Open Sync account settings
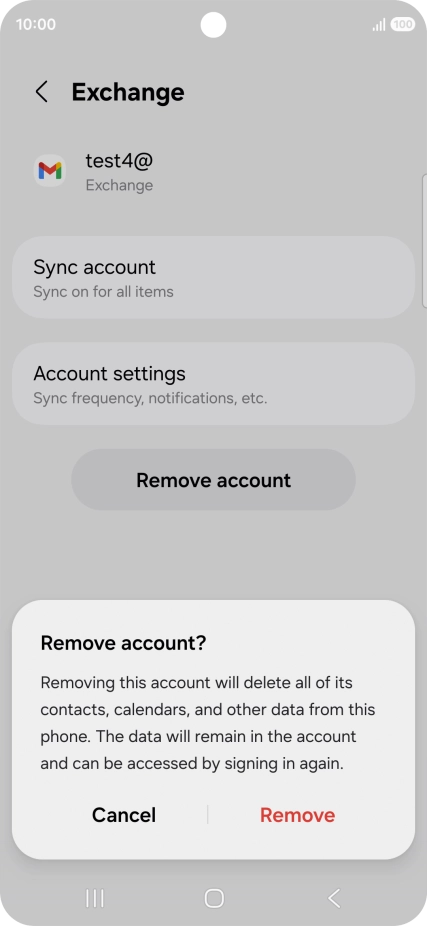The image size is (427, 926). 213,277
